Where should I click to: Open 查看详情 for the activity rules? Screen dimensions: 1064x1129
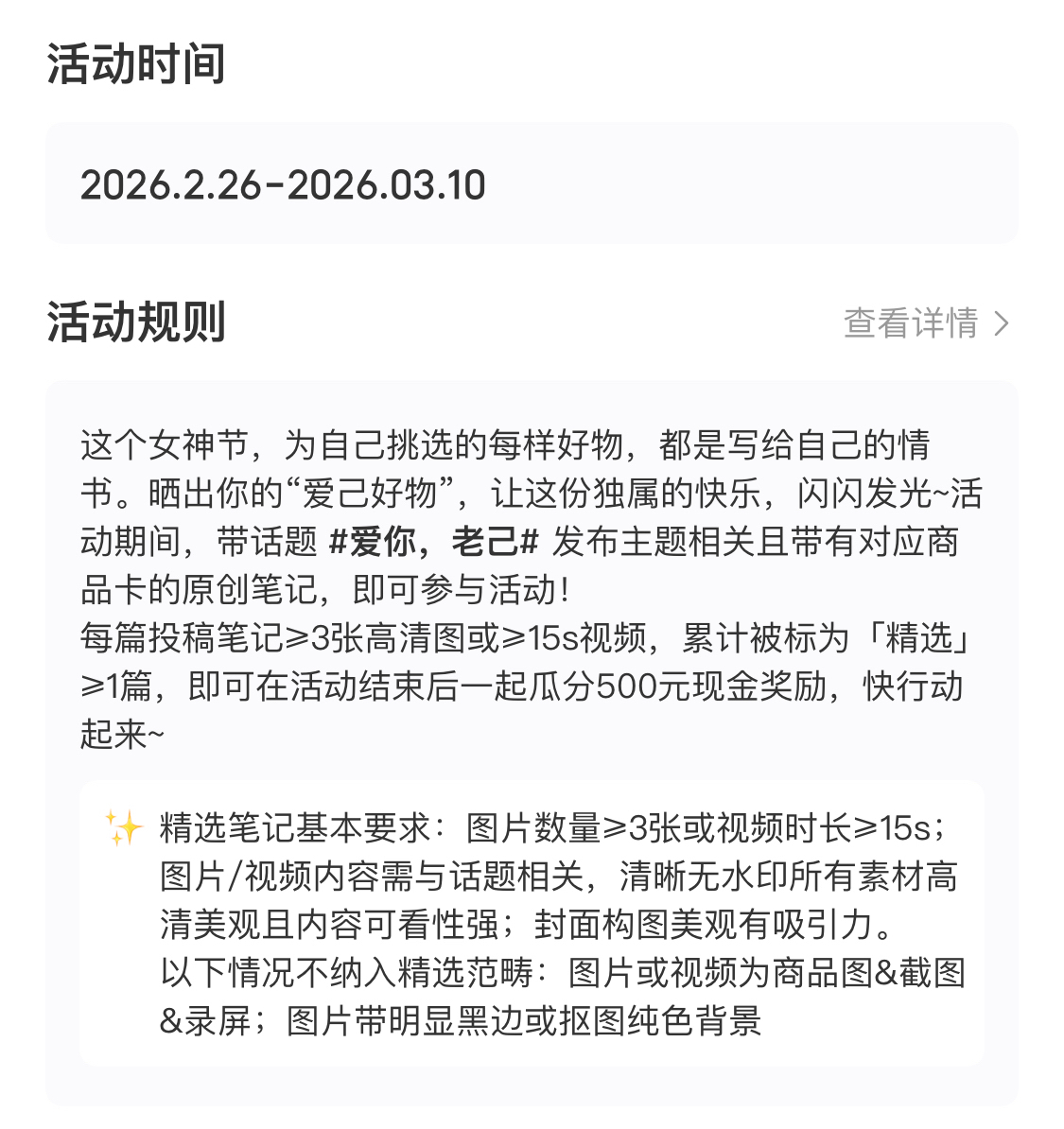[x=925, y=323]
